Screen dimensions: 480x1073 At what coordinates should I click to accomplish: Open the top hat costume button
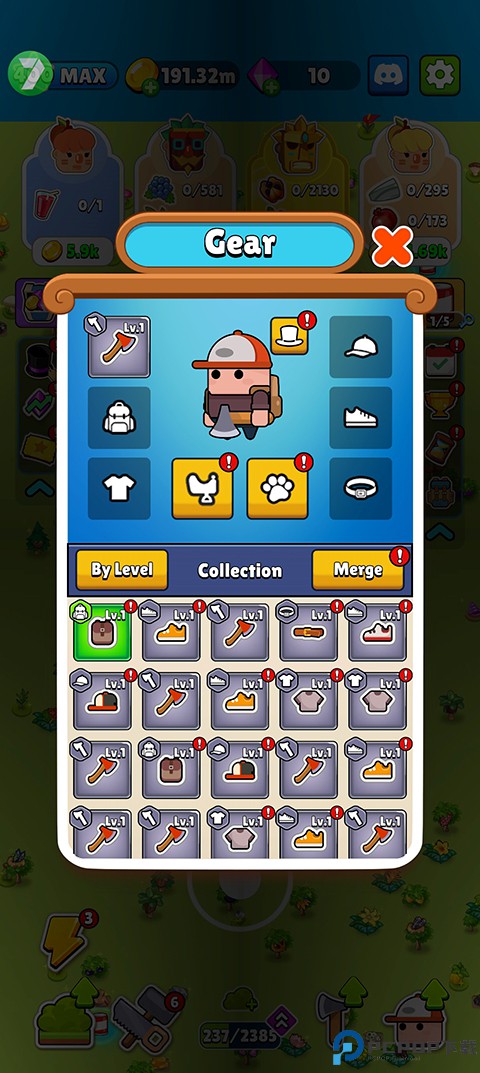289,336
